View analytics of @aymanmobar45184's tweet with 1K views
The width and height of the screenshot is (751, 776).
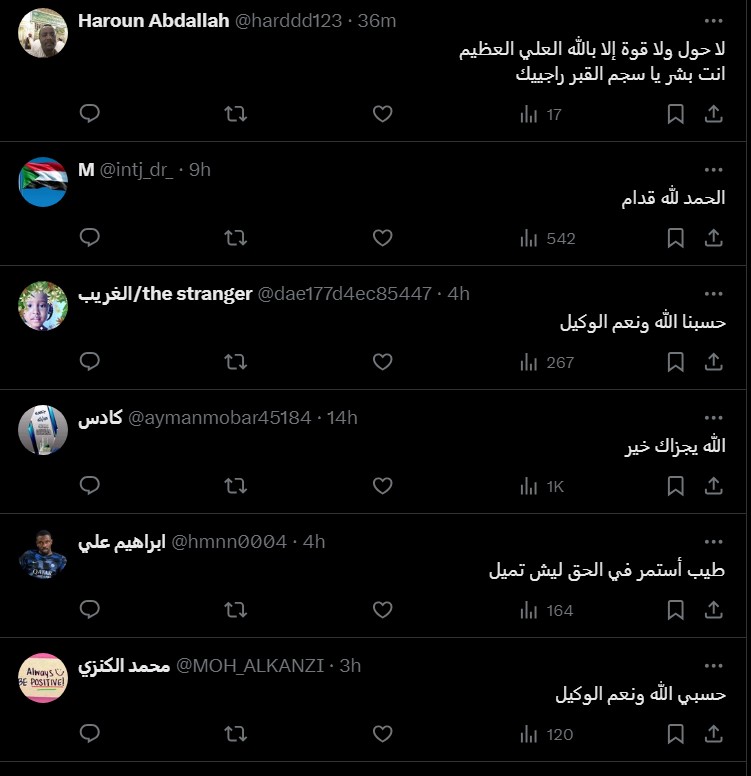click(x=542, y=486)
